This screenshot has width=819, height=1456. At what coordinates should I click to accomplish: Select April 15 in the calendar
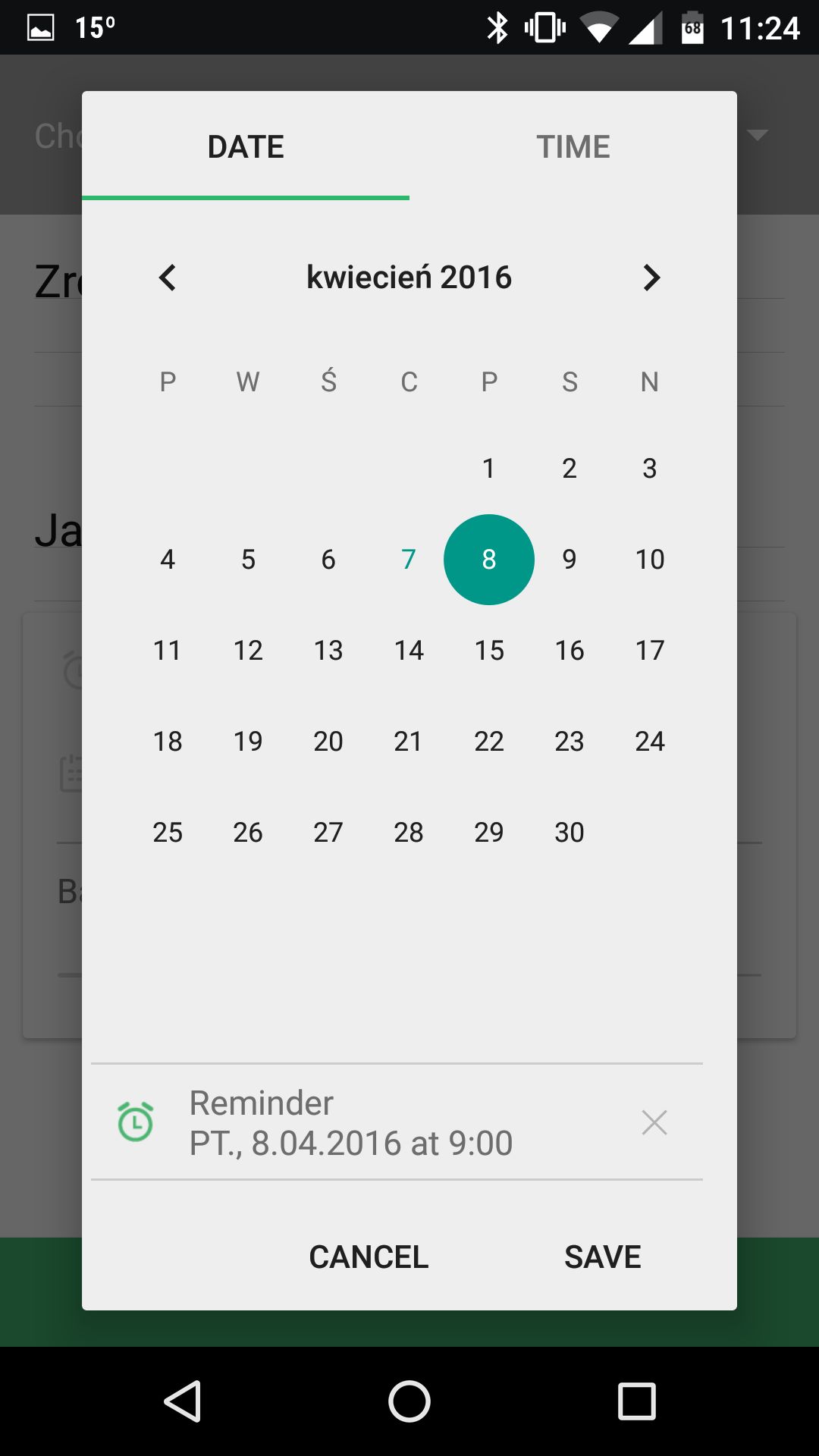point(489,650)
